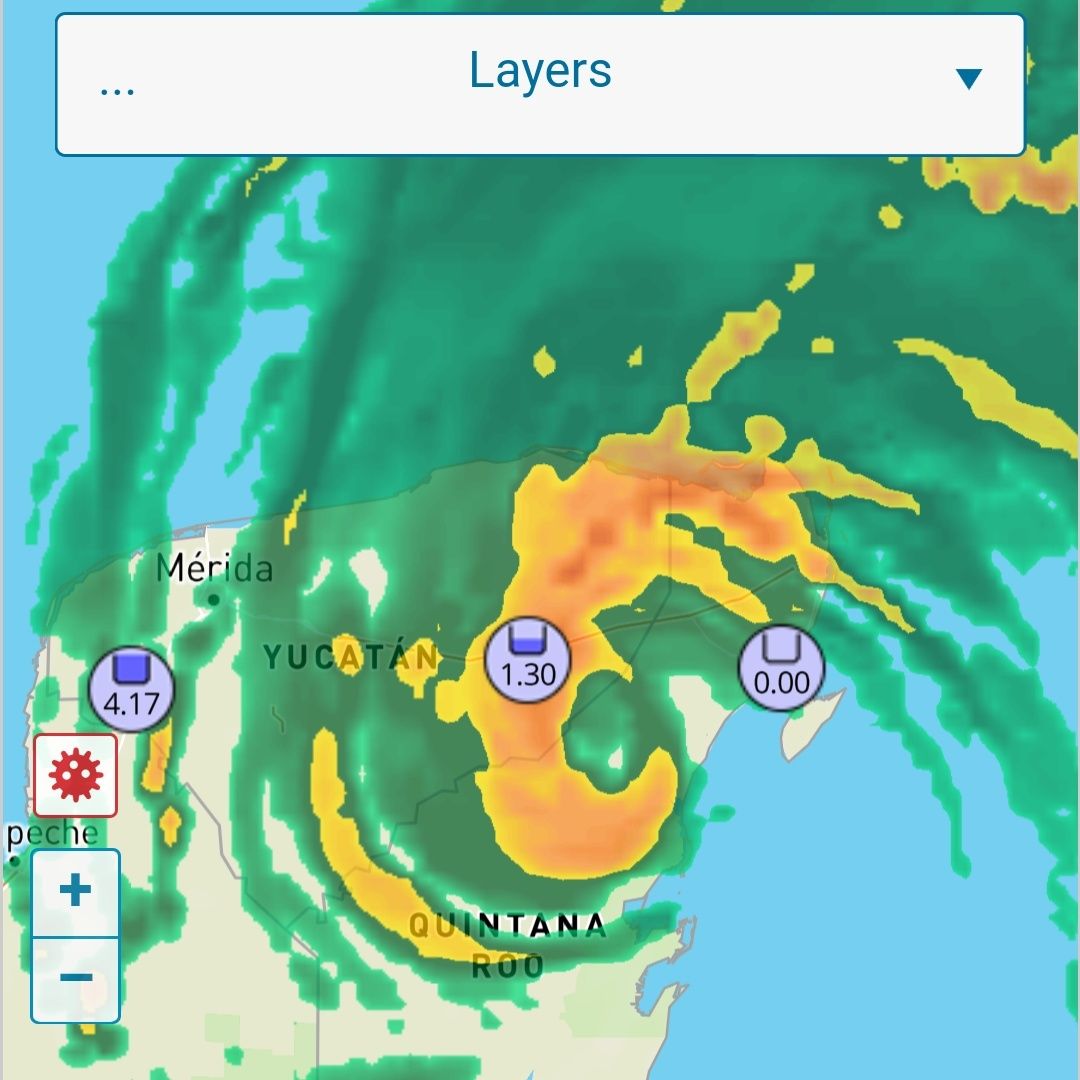Select the 1.30 rain gauge marker
The height and width of the screenshot is (1080, 1080).
[528, 660]
